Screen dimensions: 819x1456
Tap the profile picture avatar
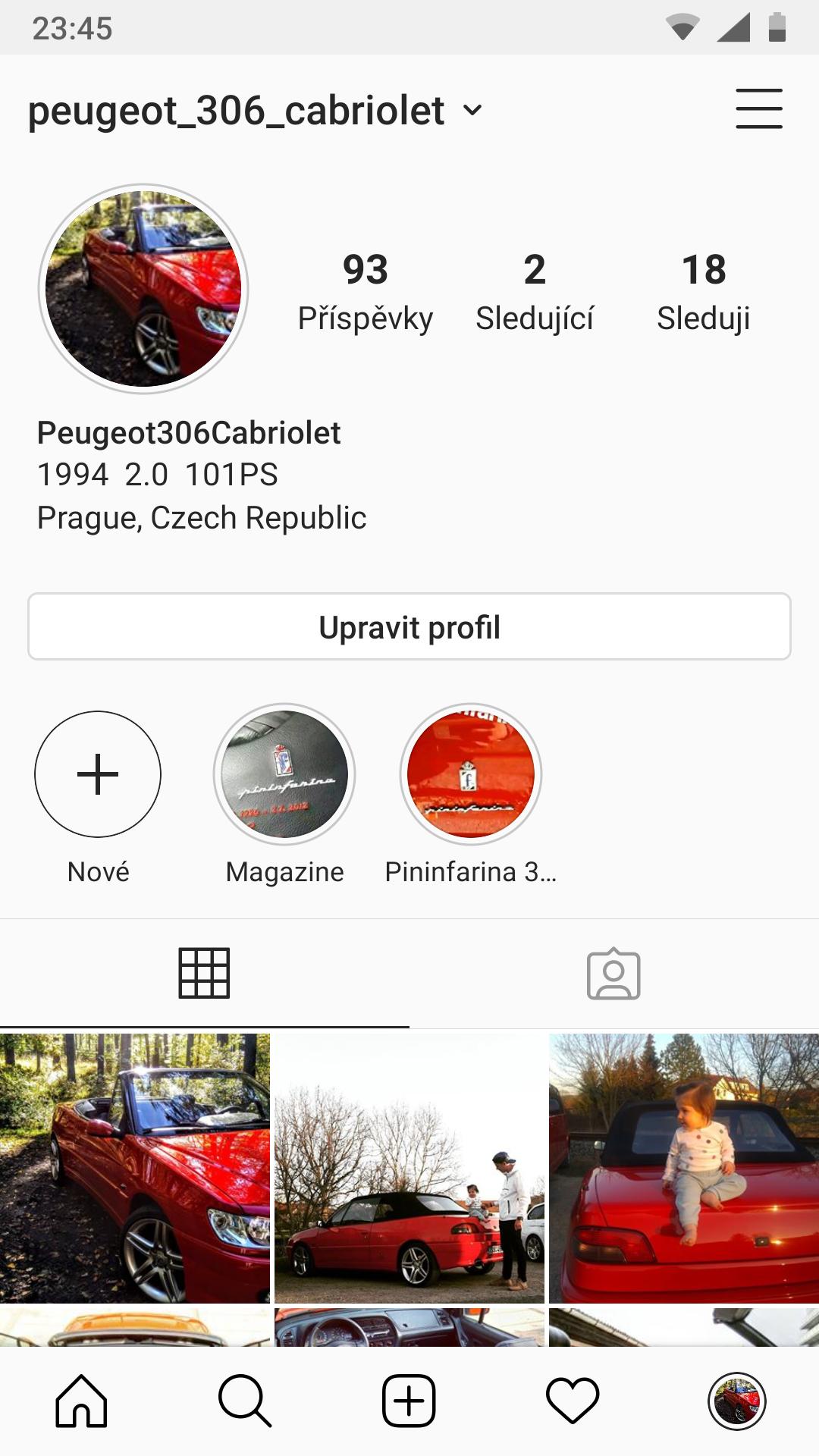pos(143,289)
